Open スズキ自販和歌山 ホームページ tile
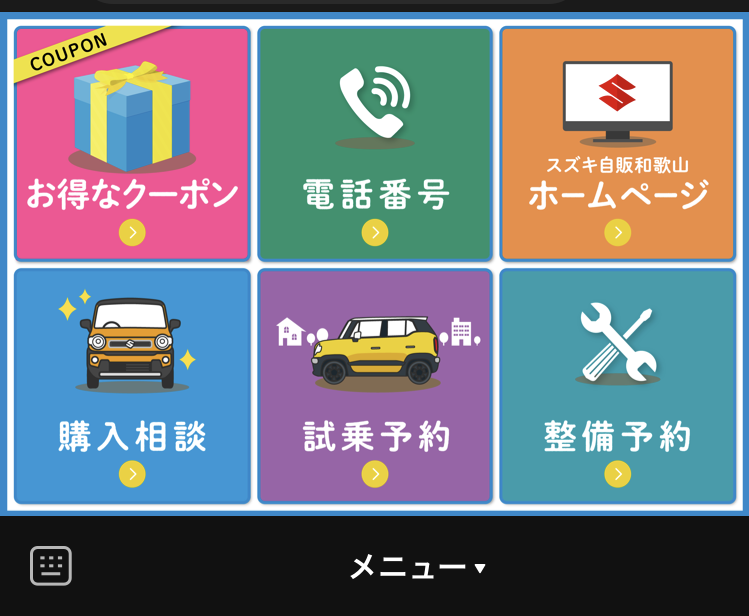 point(617,145)
